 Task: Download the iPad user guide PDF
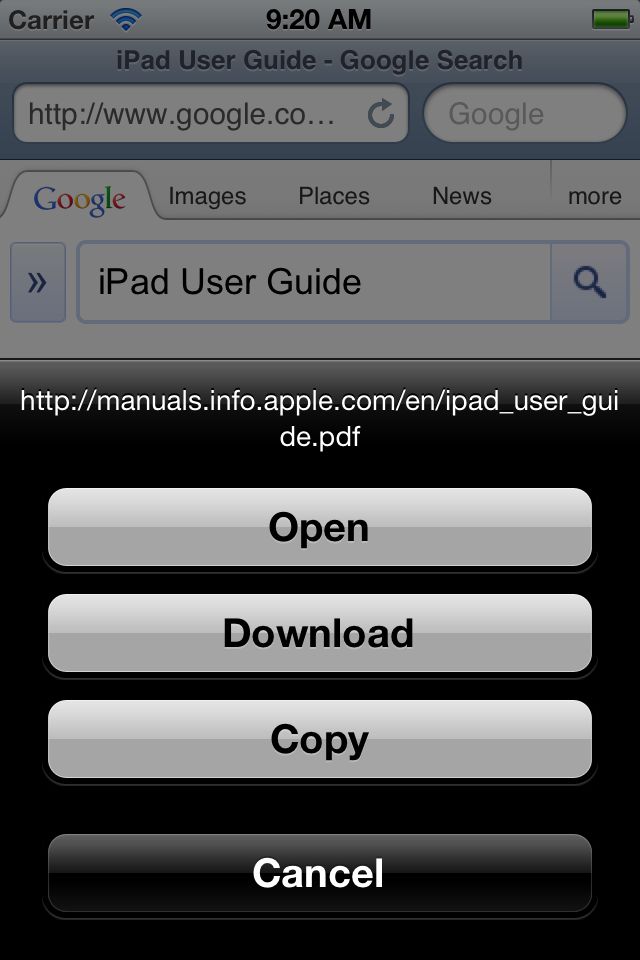point(319,633)
